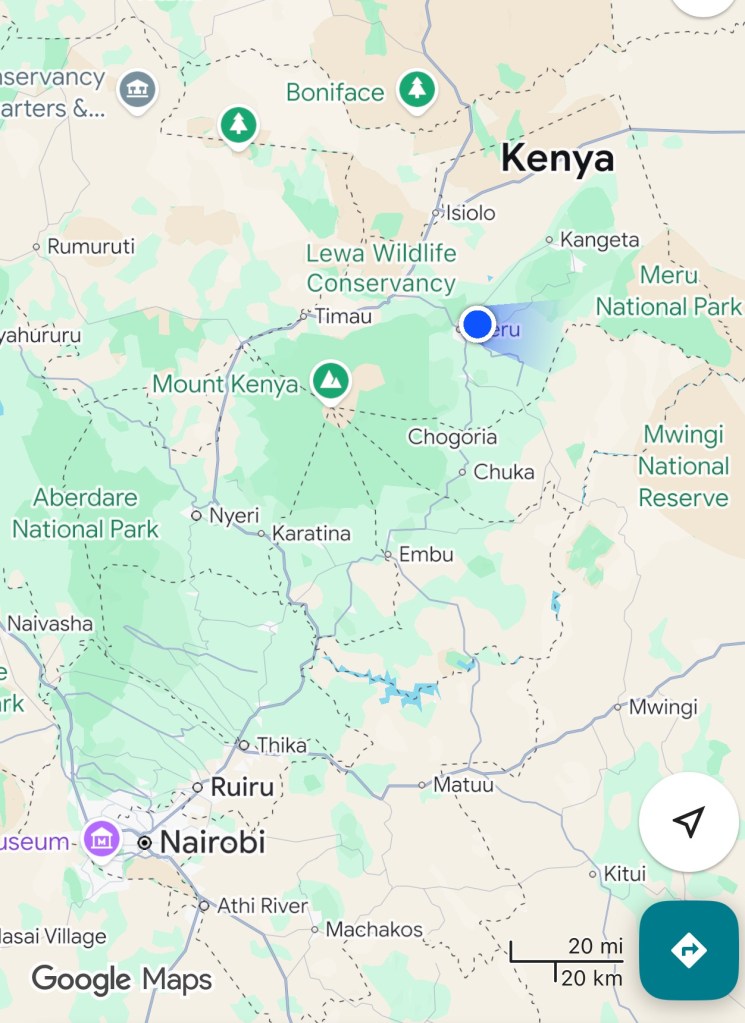This screenshot has width=745, height=1023.
Task: Select the conservancy headquarters marker
Action: coord(136,90)
